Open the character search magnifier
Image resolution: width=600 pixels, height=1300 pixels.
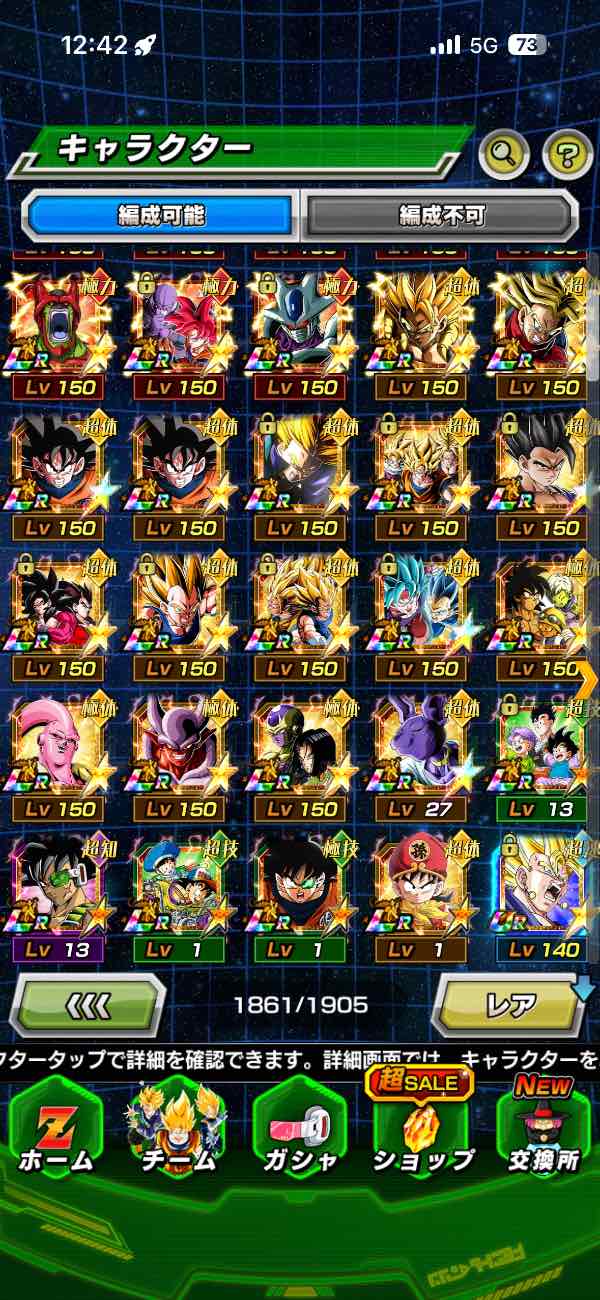coord(505,153)
